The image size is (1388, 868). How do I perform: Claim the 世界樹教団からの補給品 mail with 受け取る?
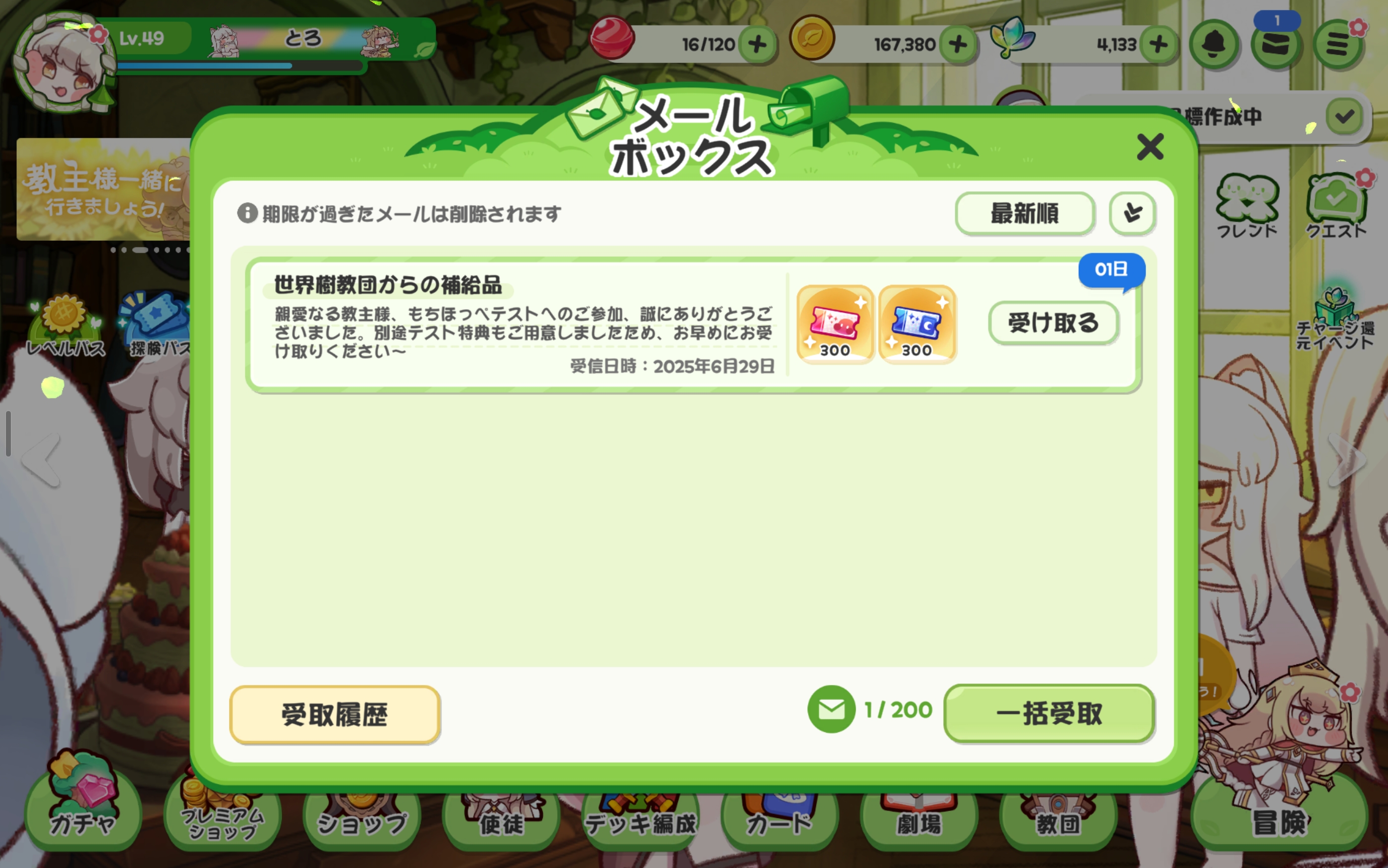(x=1053, y=323)
